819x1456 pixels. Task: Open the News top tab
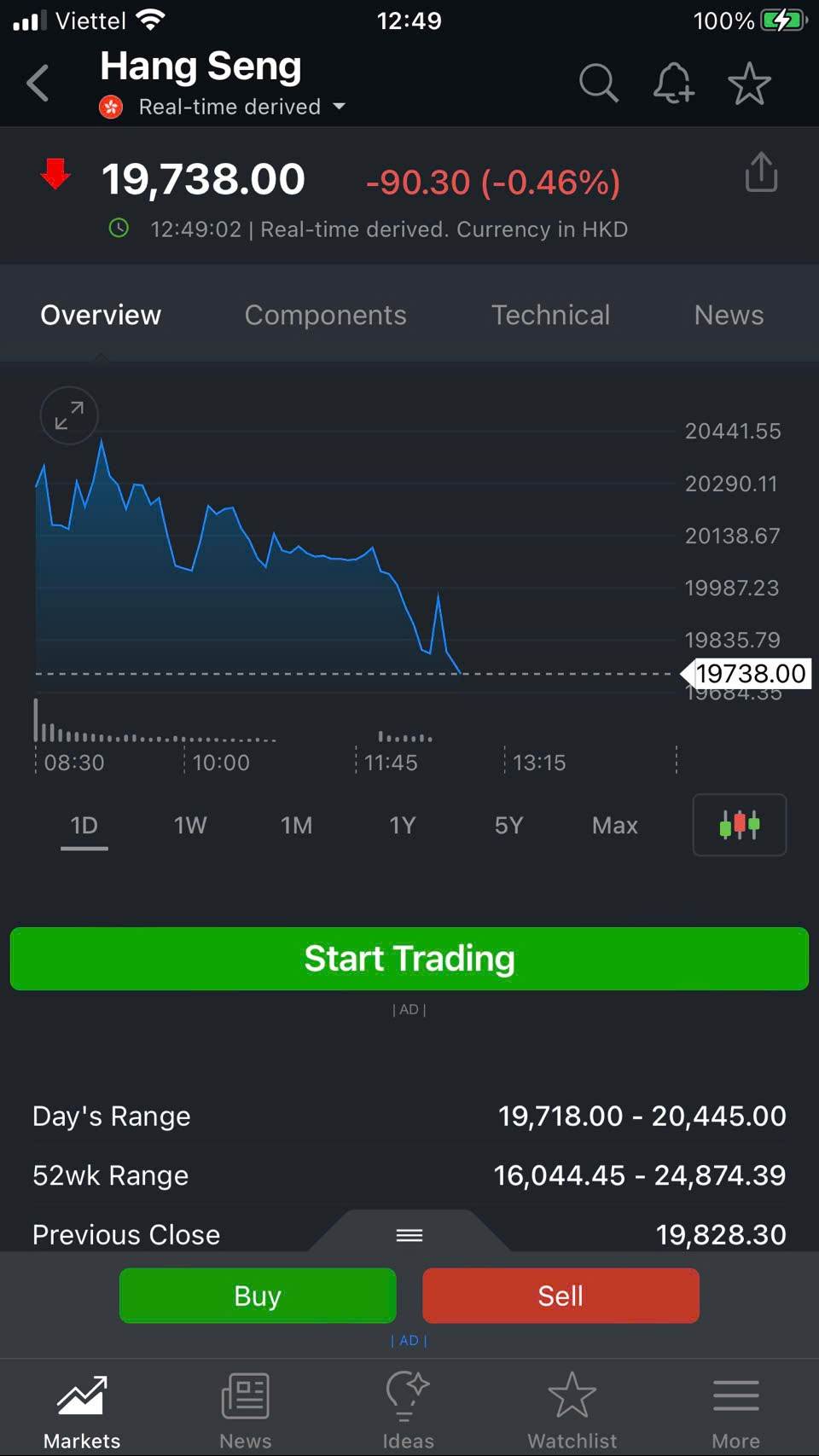click(x=729, y=315)
